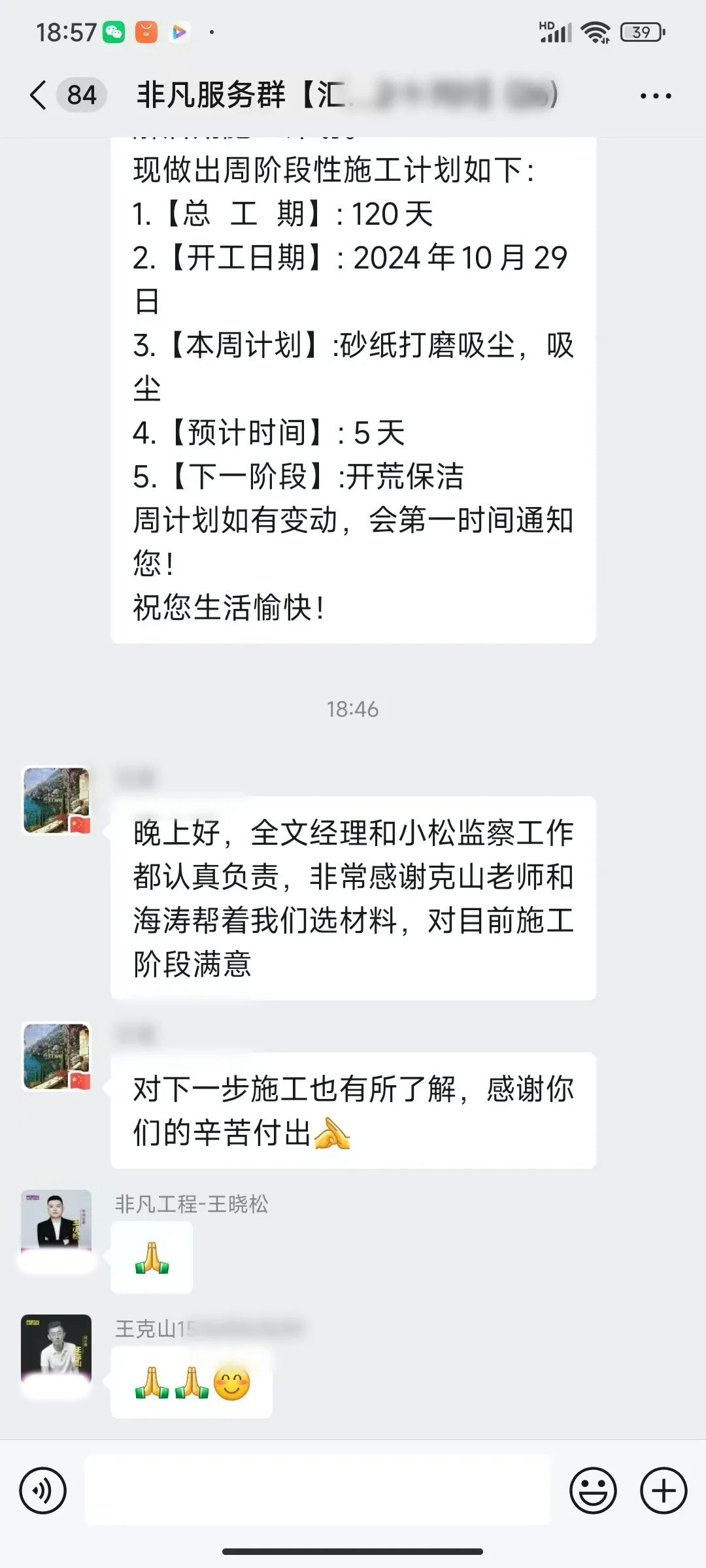Open the group chat options menu
Viewport: 706px width, 1568px height.
(x=655, y=96)
